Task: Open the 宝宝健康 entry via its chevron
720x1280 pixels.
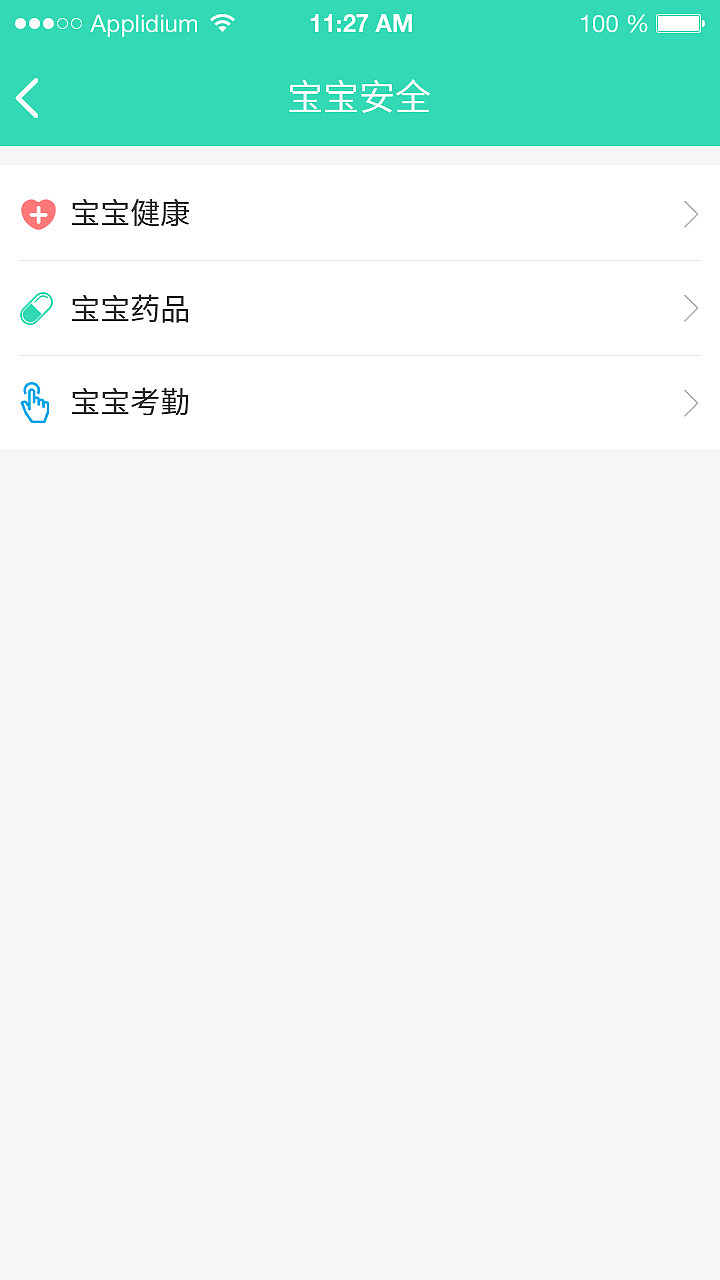Action: 689,213
